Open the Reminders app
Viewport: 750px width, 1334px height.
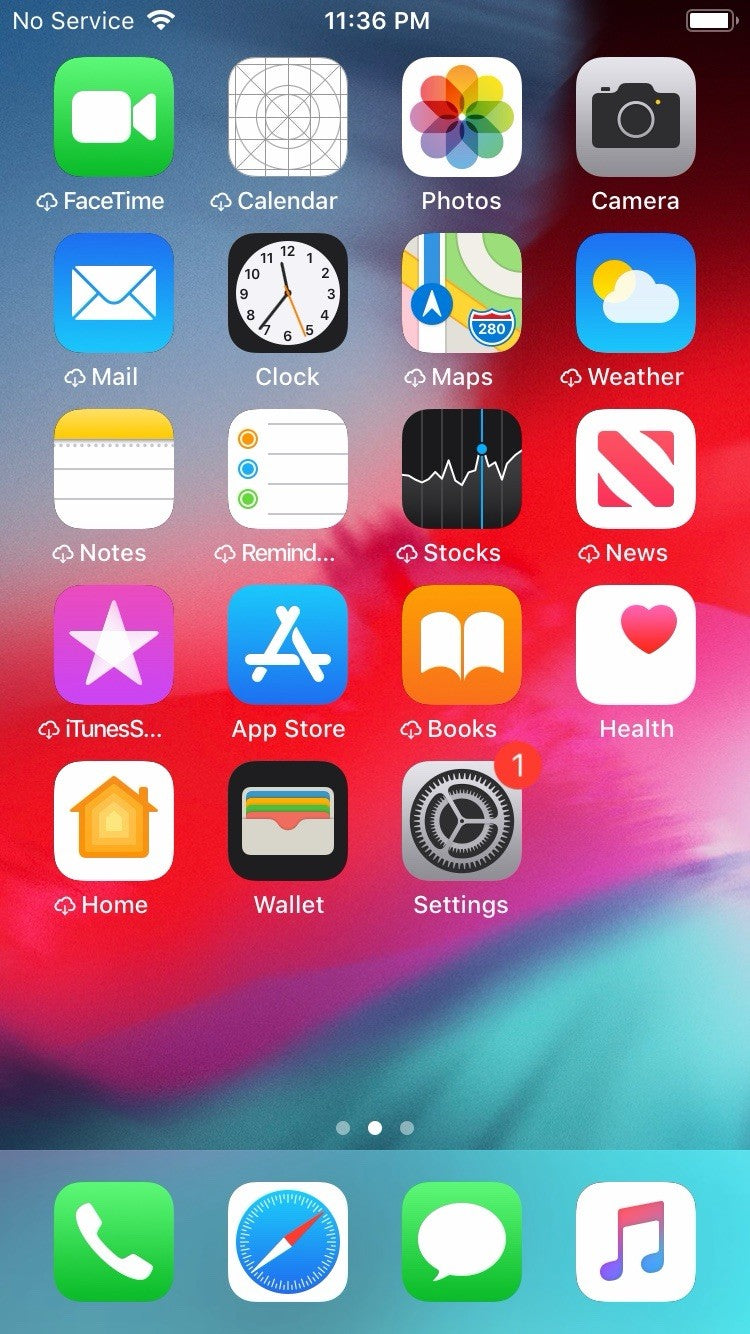pos(288,467)
